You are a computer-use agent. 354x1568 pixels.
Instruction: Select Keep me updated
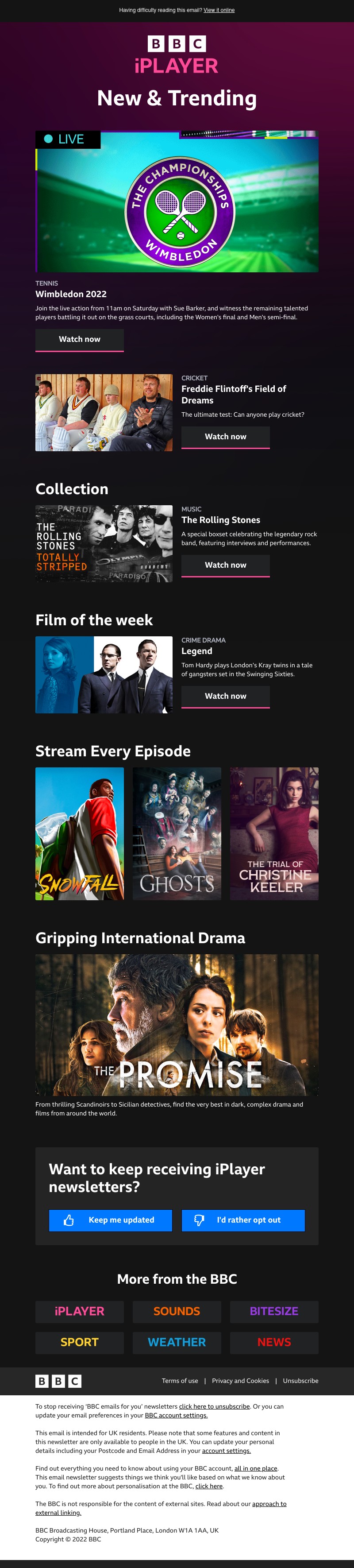point(111,1220)
